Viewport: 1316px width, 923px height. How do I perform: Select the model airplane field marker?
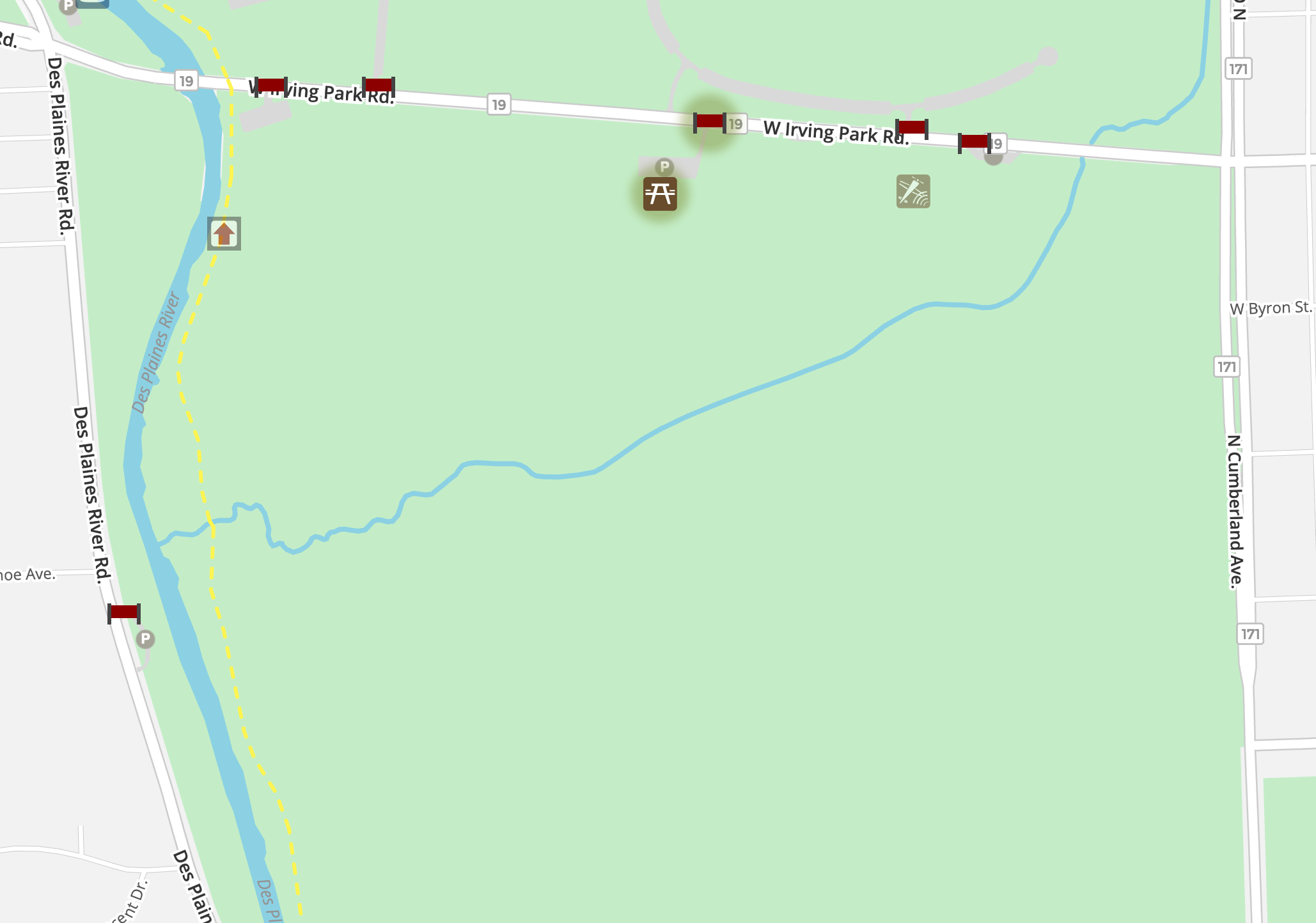point(913,192)
